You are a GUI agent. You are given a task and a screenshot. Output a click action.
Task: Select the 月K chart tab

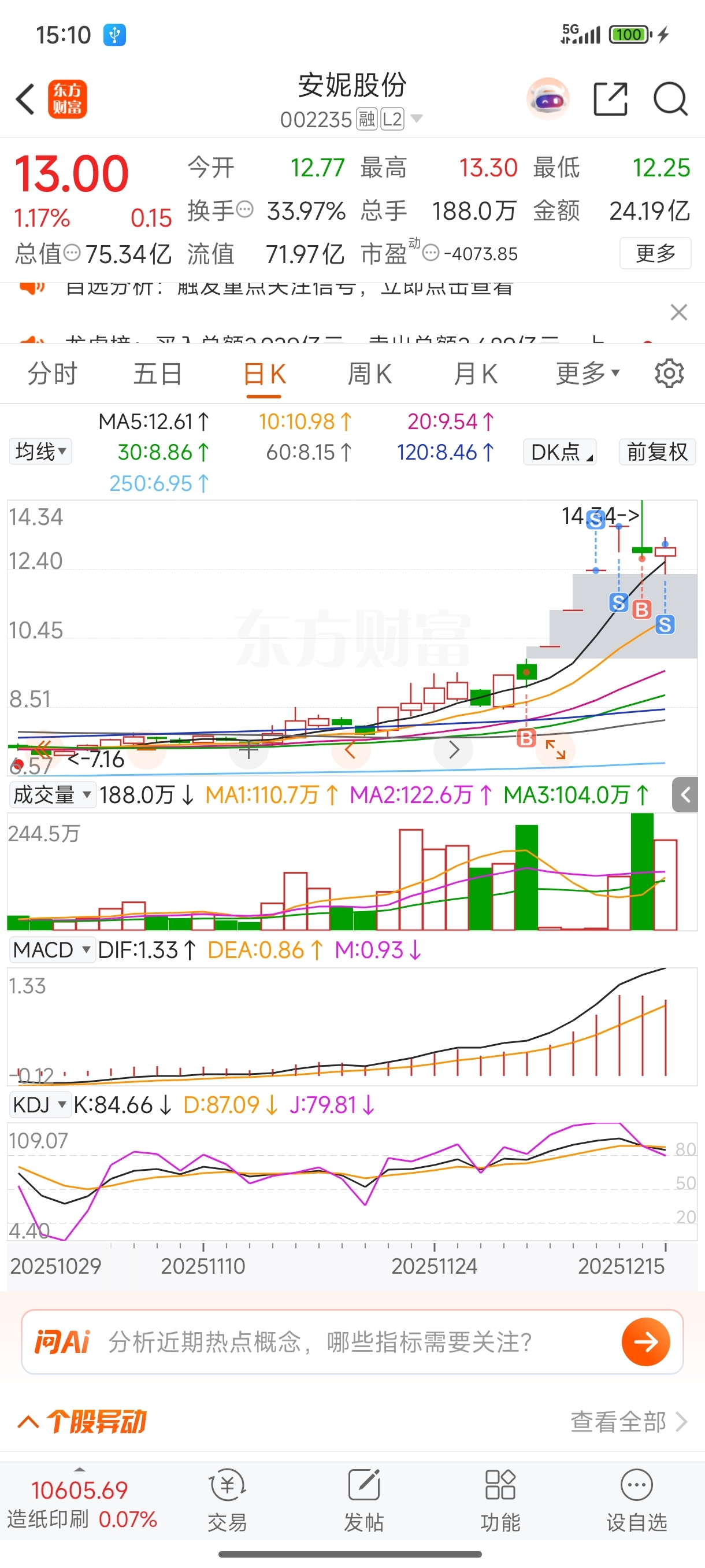coord(475,373)
